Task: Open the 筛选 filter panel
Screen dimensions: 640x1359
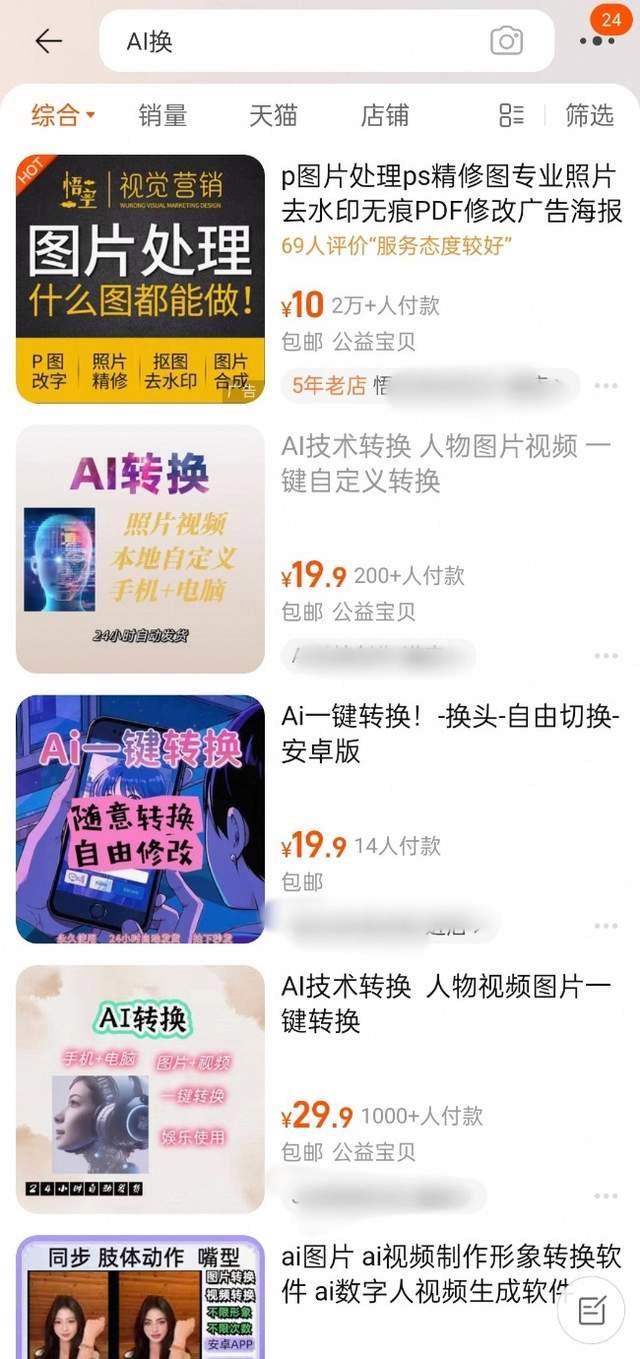Action: (589, 115)
